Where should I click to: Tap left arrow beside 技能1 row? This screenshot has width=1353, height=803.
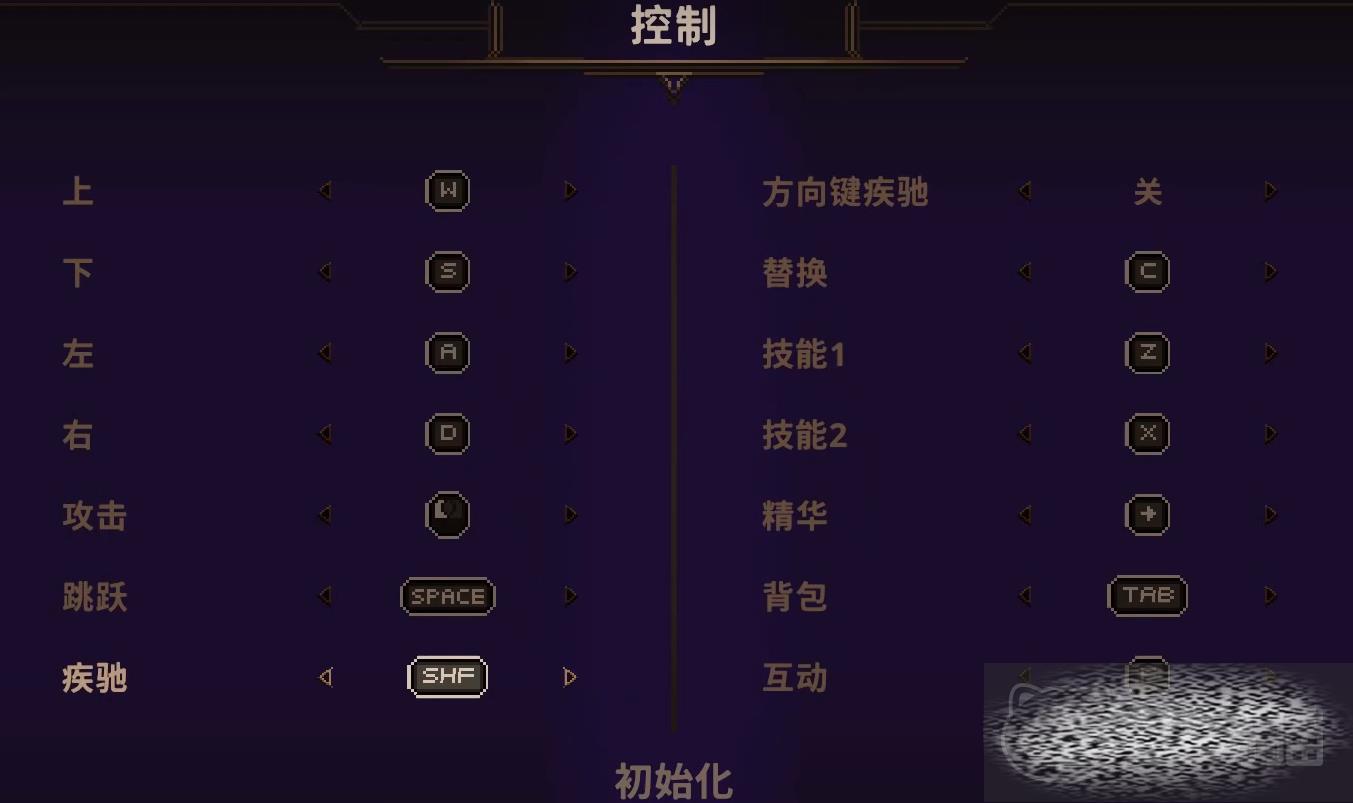point(1025,353)
